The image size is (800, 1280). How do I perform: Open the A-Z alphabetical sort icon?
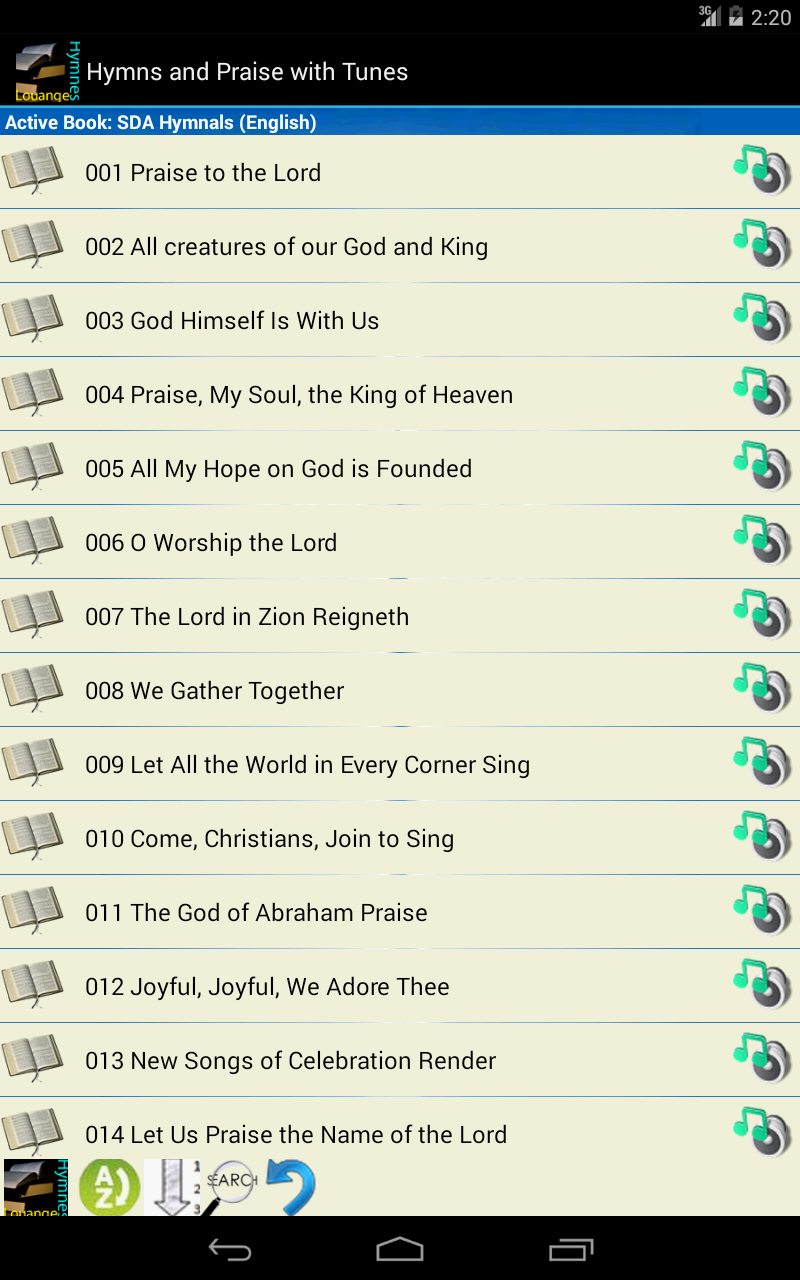[109, 1186]
